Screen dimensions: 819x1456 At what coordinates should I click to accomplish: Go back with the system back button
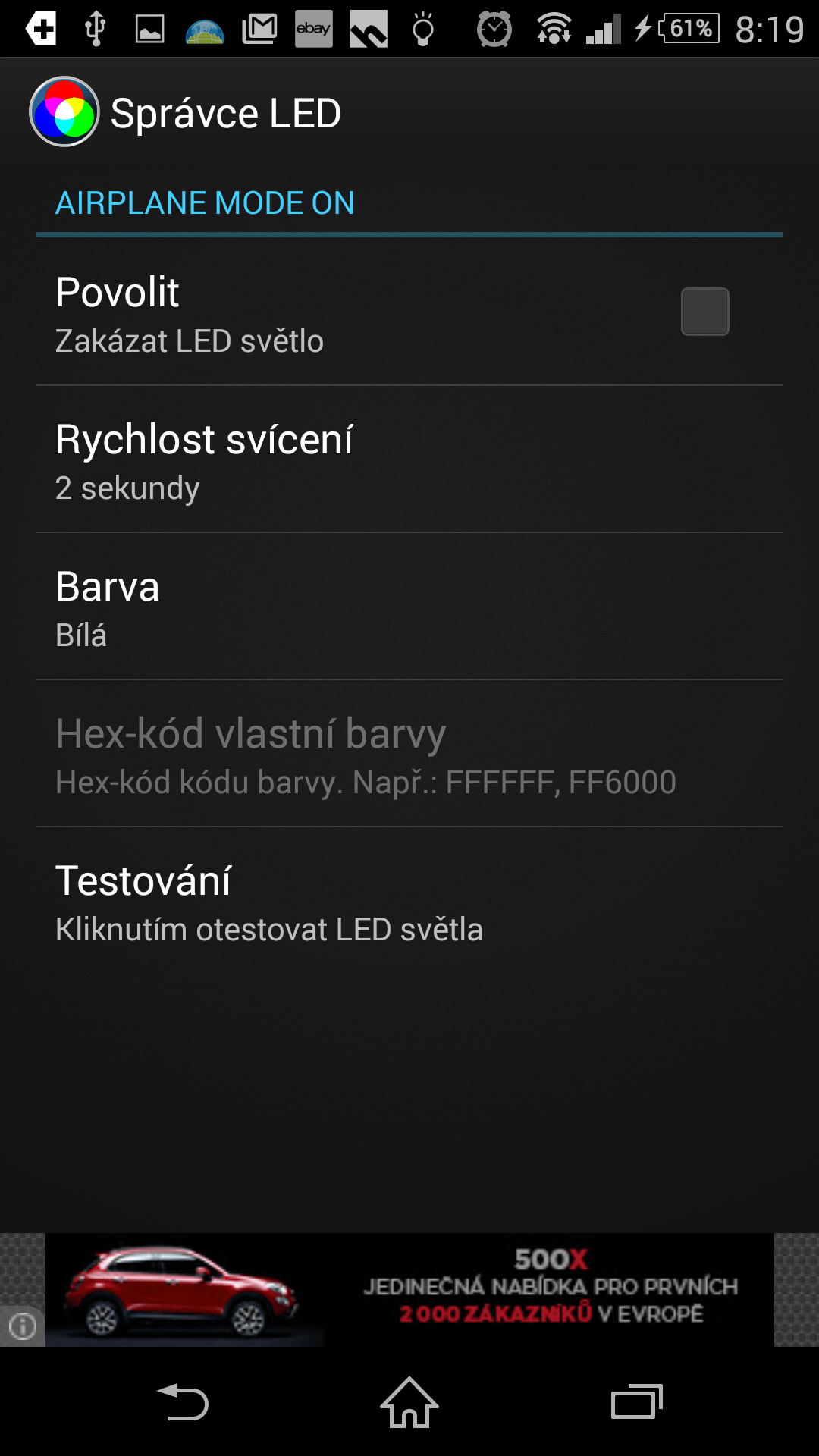[x=183, y=1402]
